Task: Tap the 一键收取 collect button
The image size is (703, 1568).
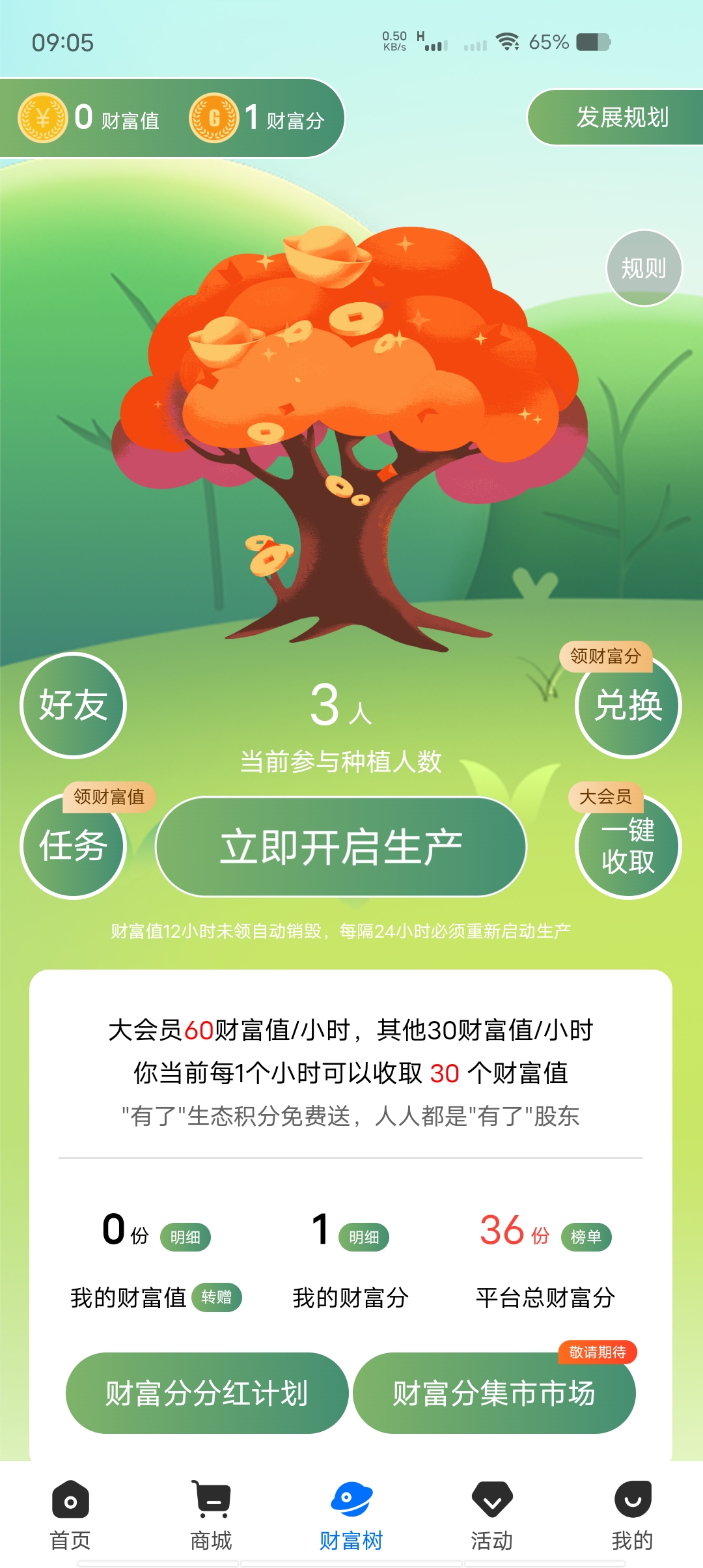Action: click(x=628, y=846)
